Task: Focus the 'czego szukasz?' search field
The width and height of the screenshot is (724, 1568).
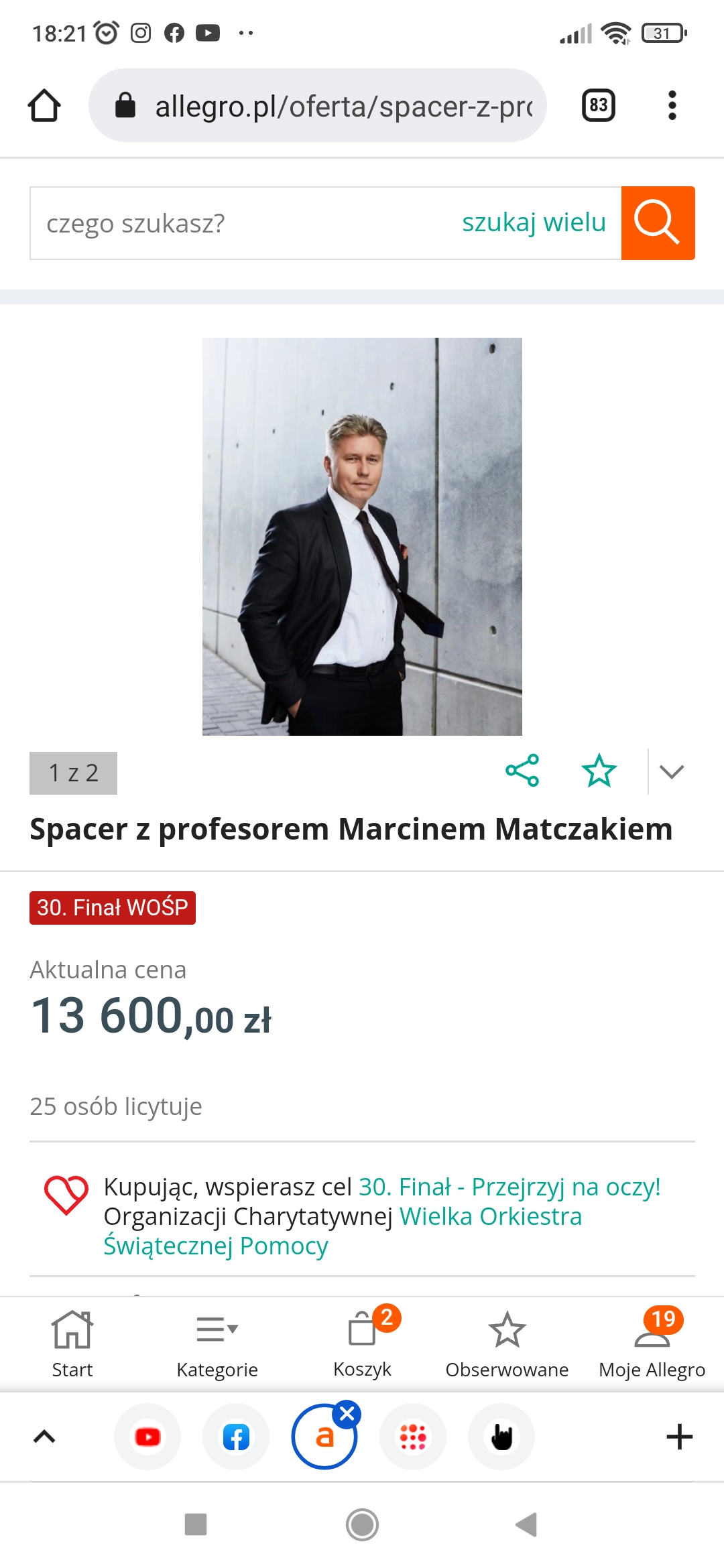Action: point(241,223)
